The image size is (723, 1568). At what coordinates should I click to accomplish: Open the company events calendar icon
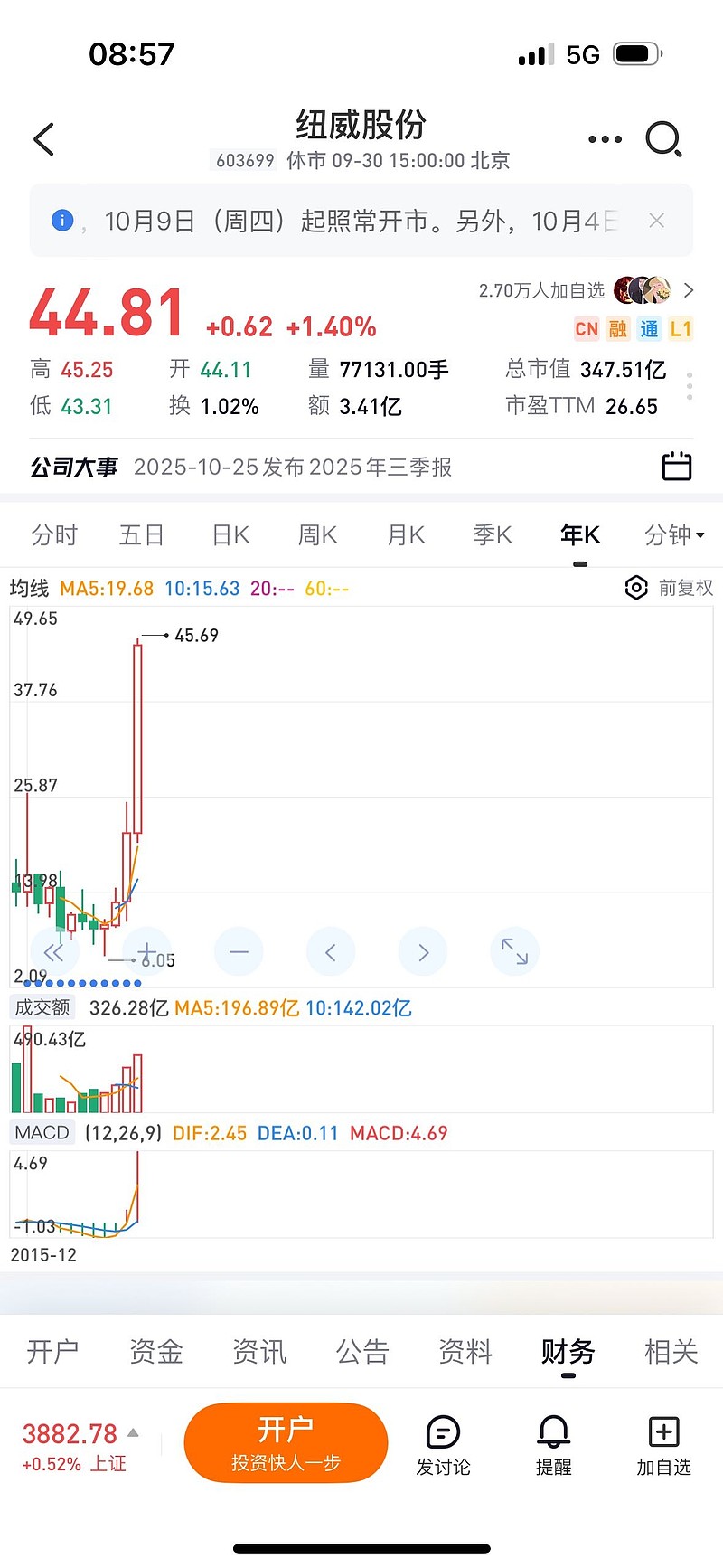(x=676, y=467)
